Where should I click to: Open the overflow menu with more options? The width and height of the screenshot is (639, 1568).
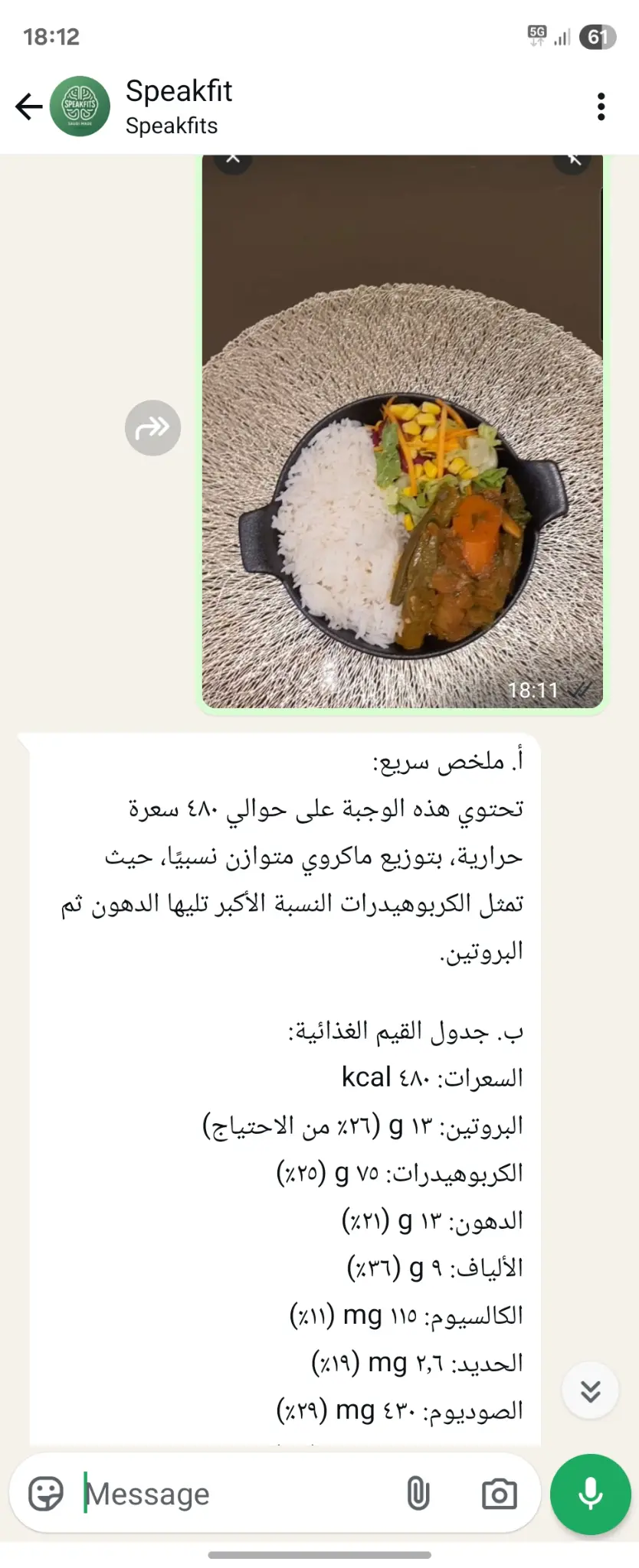(x=601, y=106)
